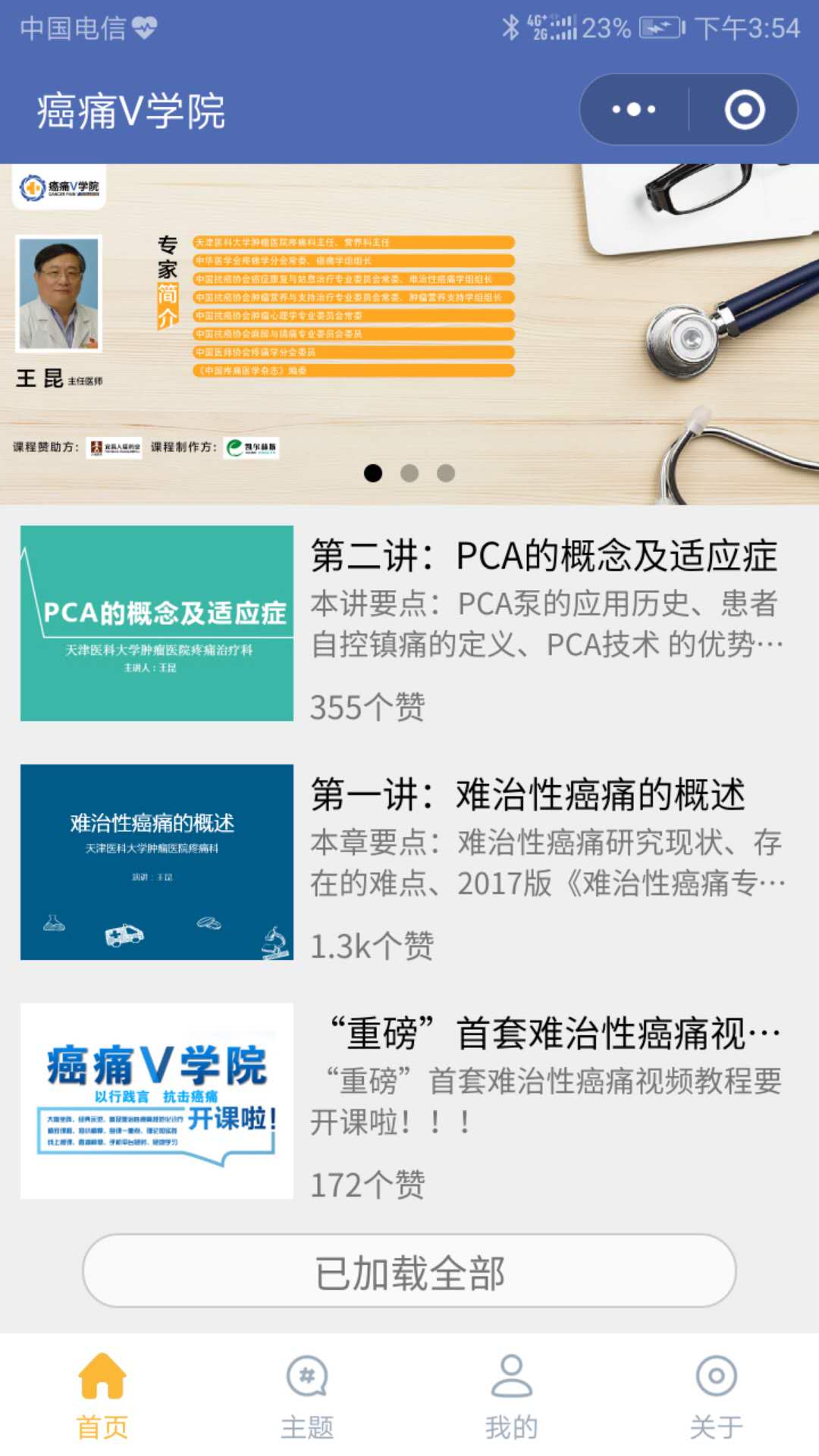The width and height of the screenshot is (819, 1456).
Task: Jump to the third banner slide dot
Action: click(x=446, y=473)
